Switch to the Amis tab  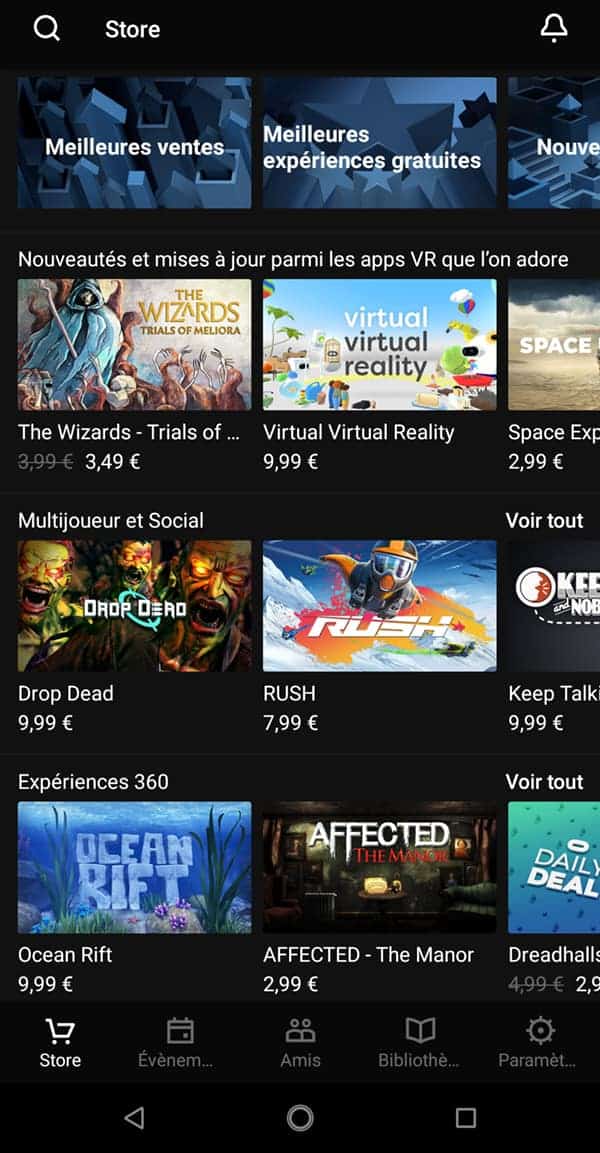300,1042
